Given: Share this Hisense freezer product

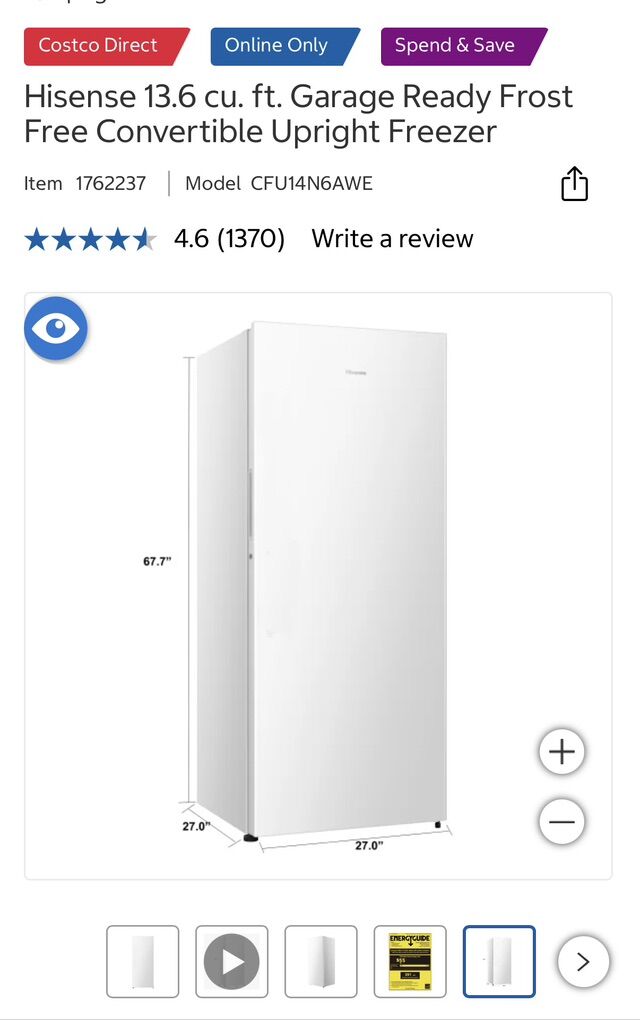Looking at the screenshot, I should [574, 184].
